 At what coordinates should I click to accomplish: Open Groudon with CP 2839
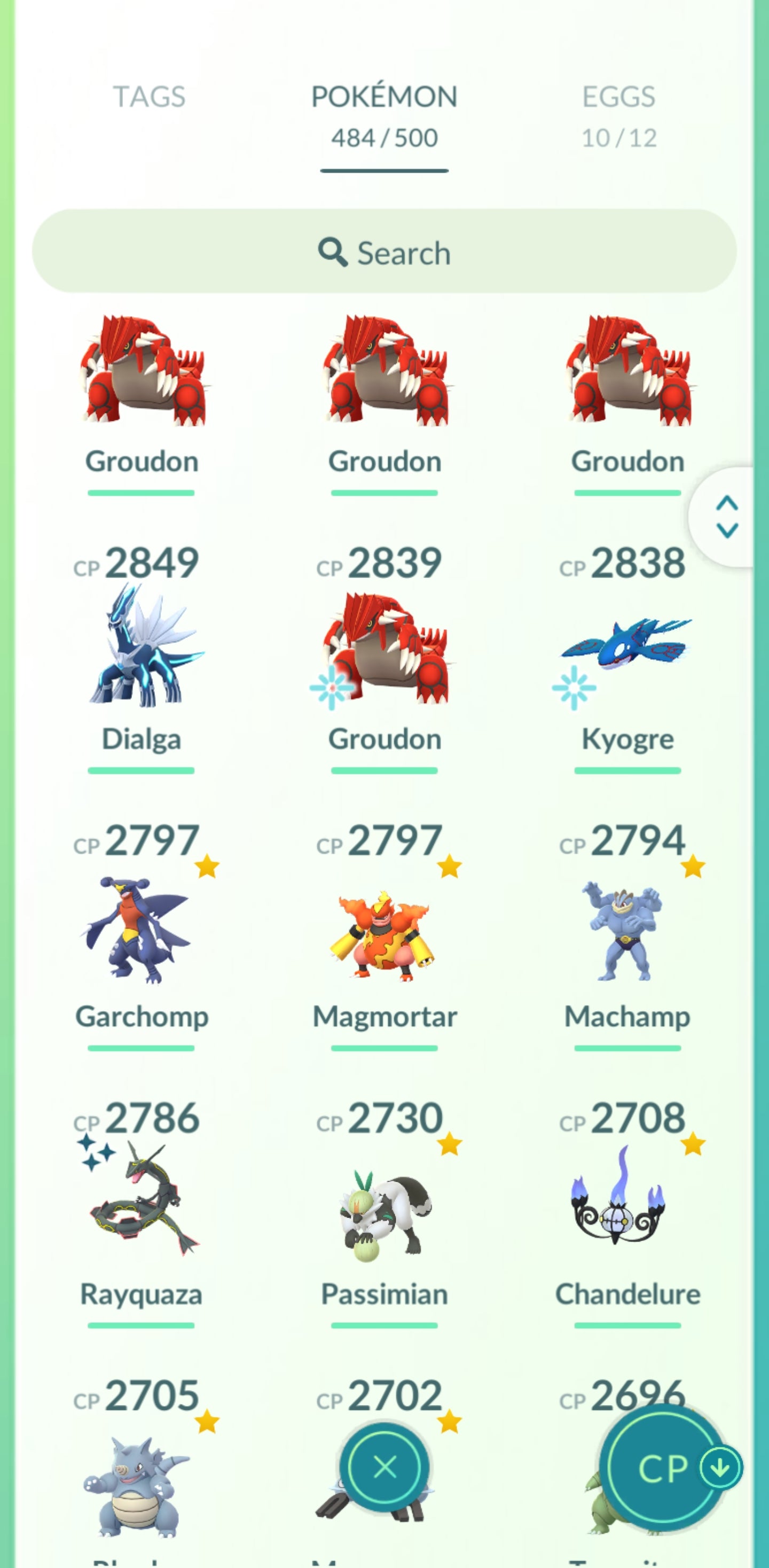click(384, 648)
